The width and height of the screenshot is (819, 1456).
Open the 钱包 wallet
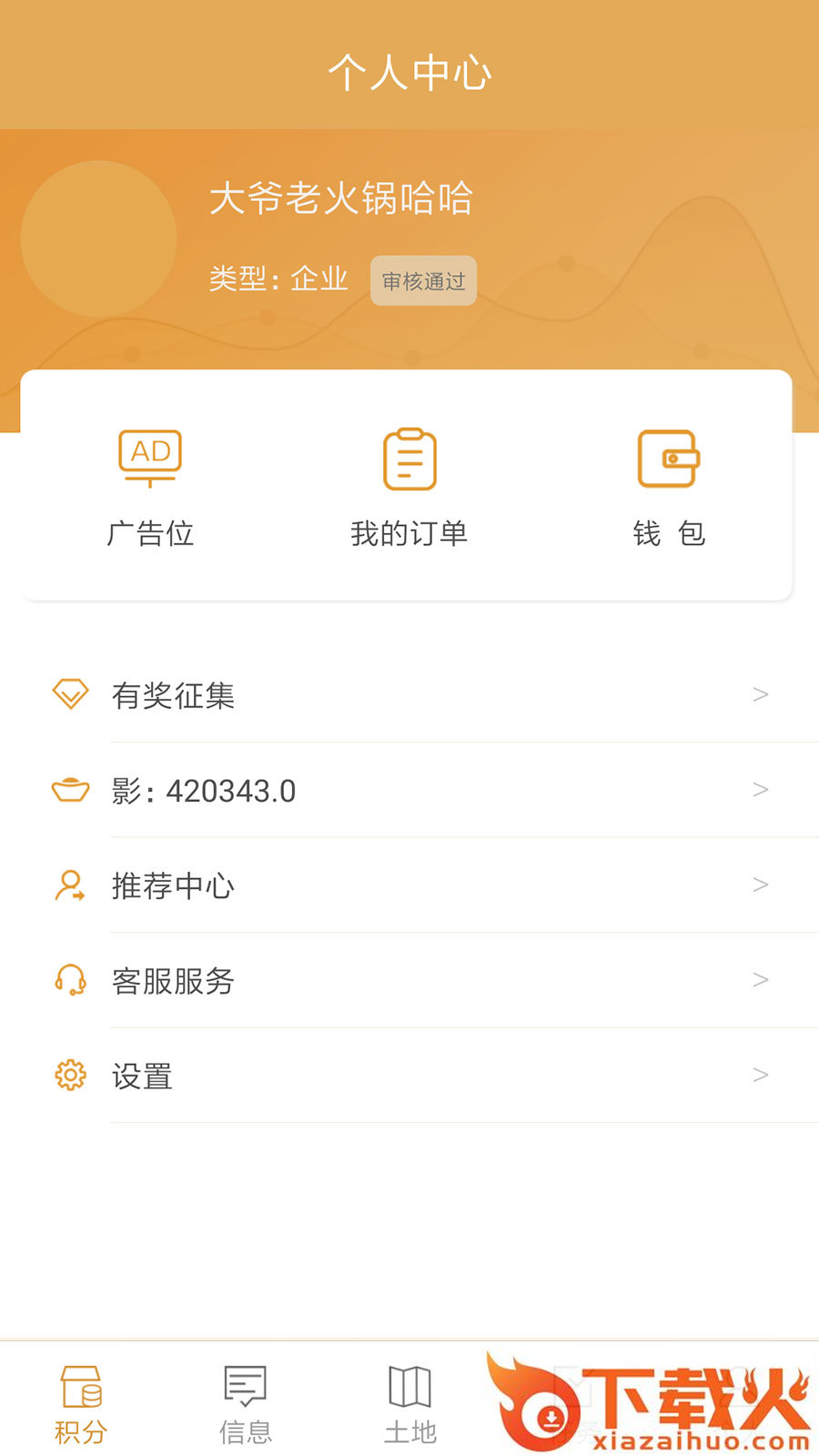click(x=669, y=488)
